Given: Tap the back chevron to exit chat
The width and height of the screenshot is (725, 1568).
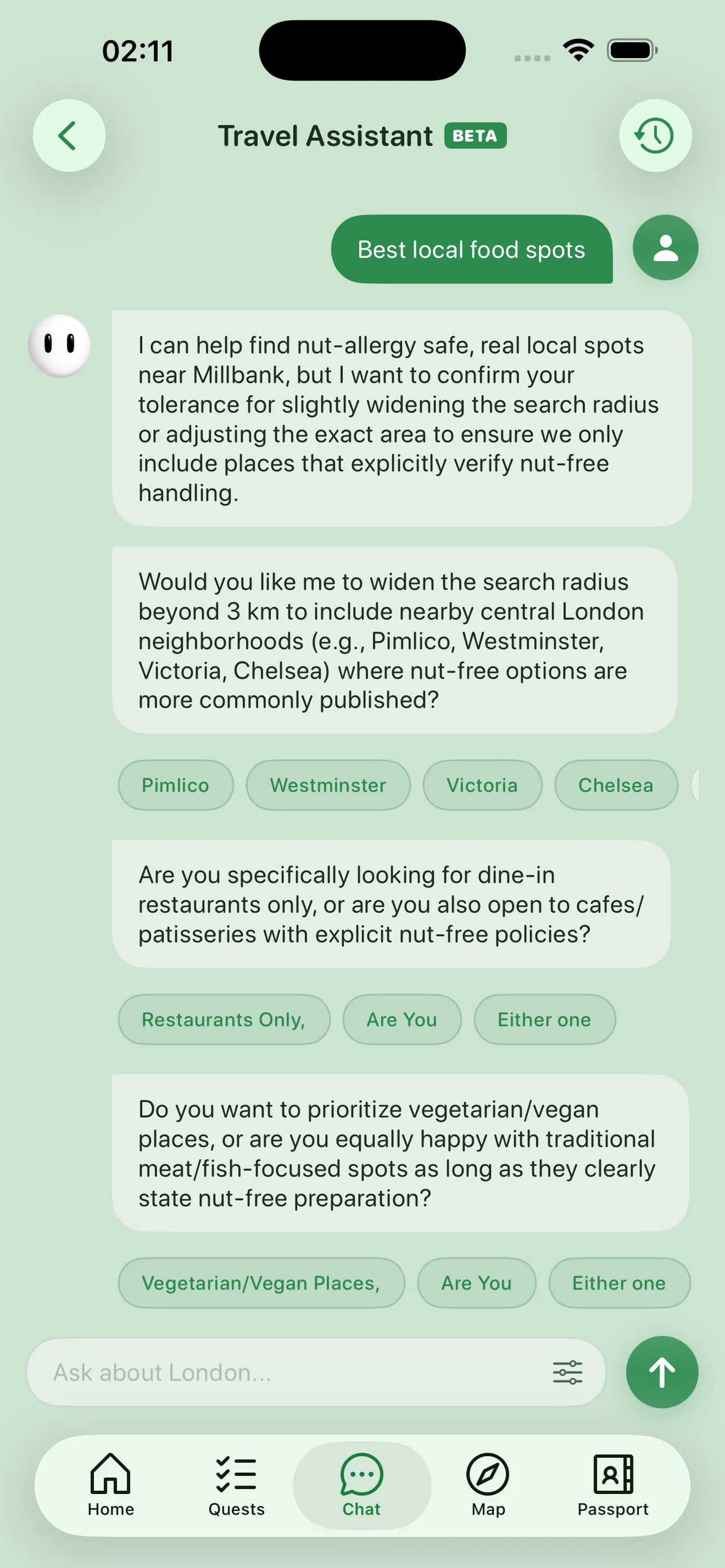Looking at the screenshot, I should coord(68,135).
